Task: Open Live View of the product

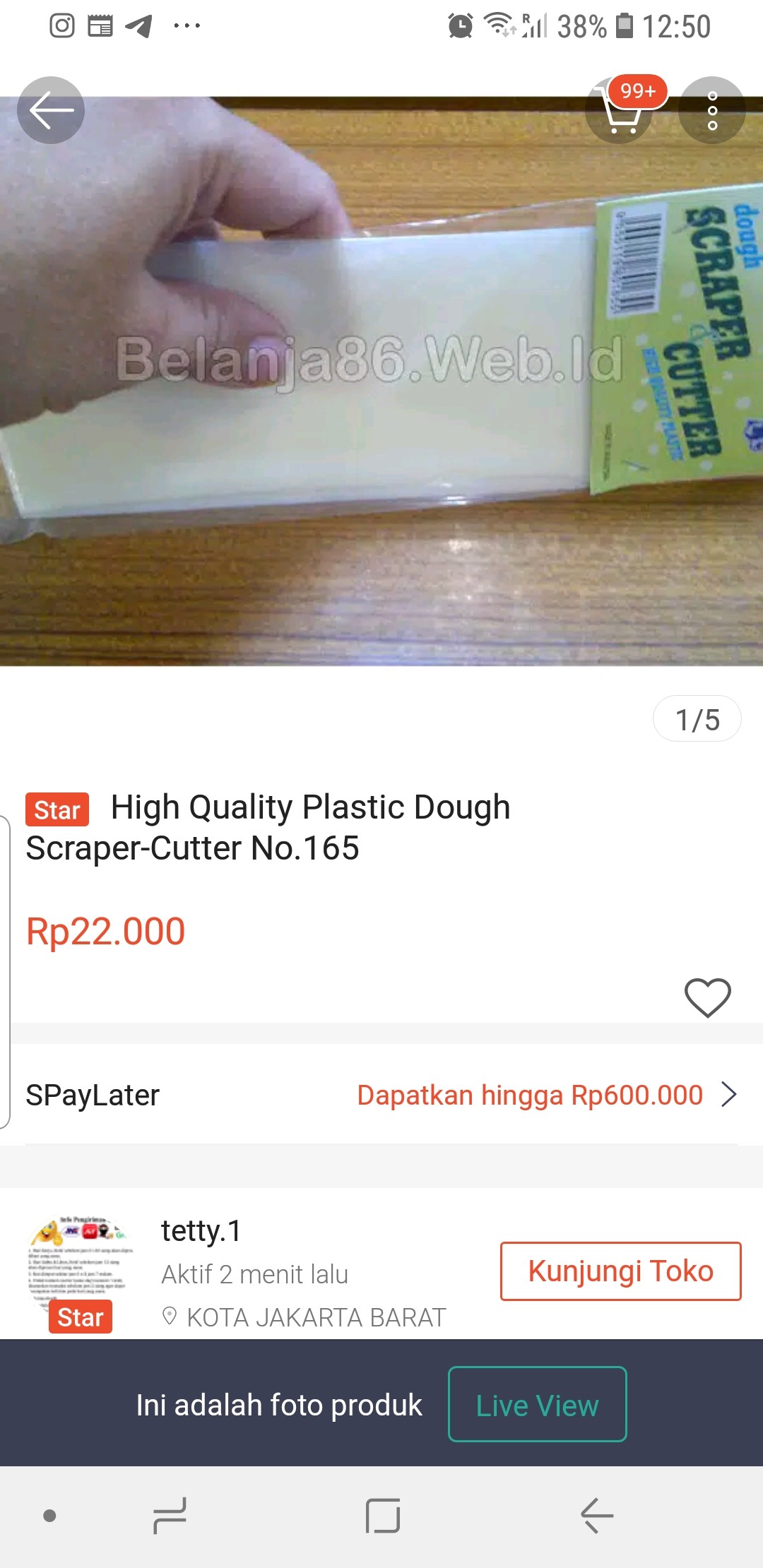Action: 537,1404
